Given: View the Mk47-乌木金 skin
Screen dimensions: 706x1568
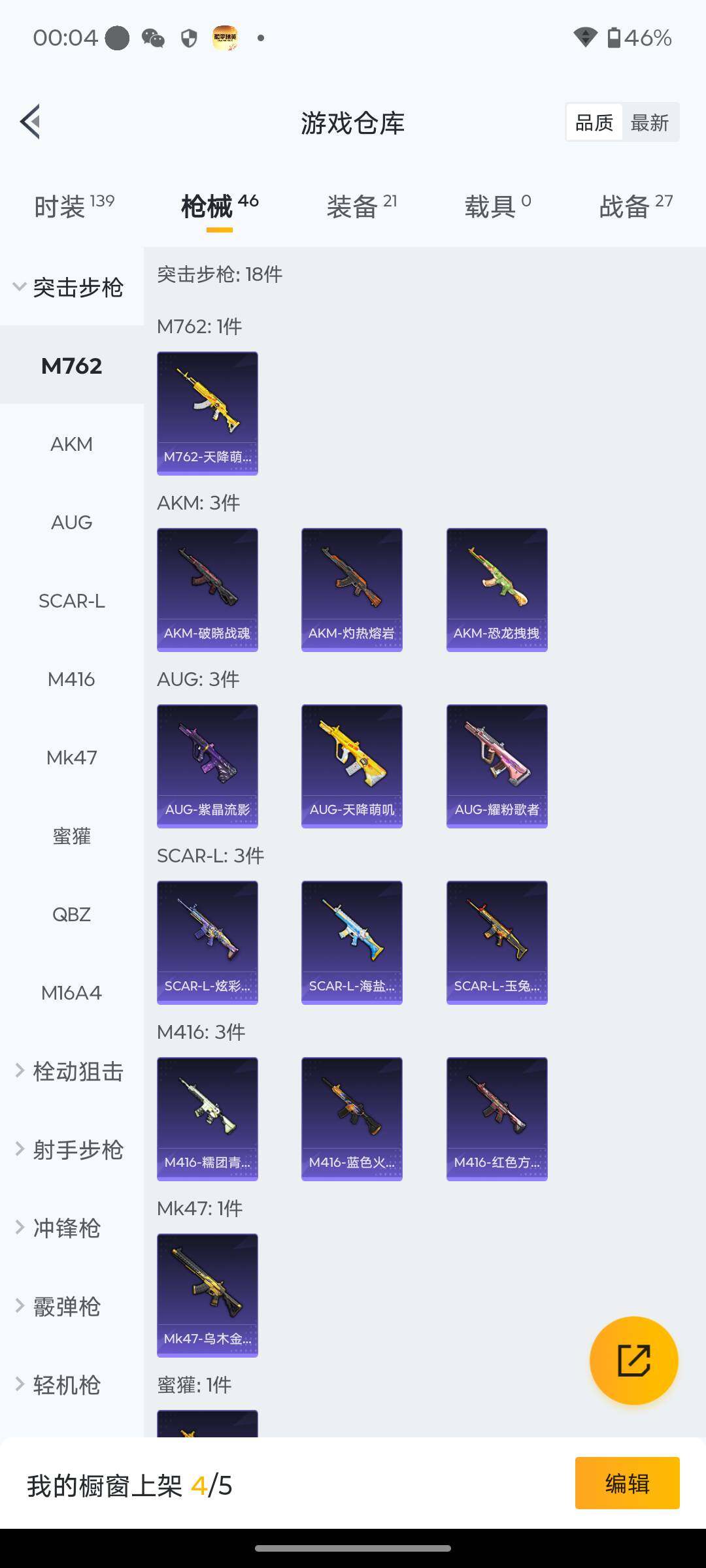Looking at the screenshot, I should (x=207, y=1295).
